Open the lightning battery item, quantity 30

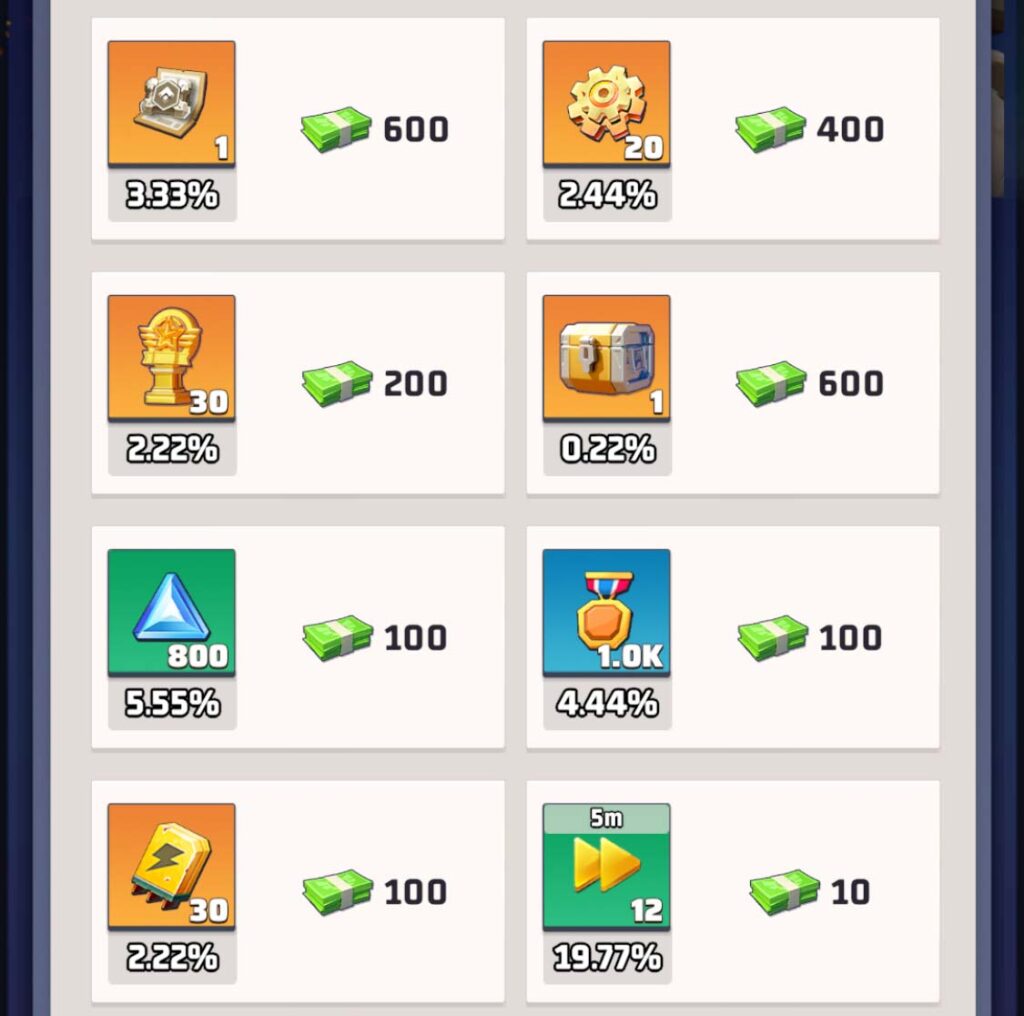pyautogui.click(x=171, y=866)
